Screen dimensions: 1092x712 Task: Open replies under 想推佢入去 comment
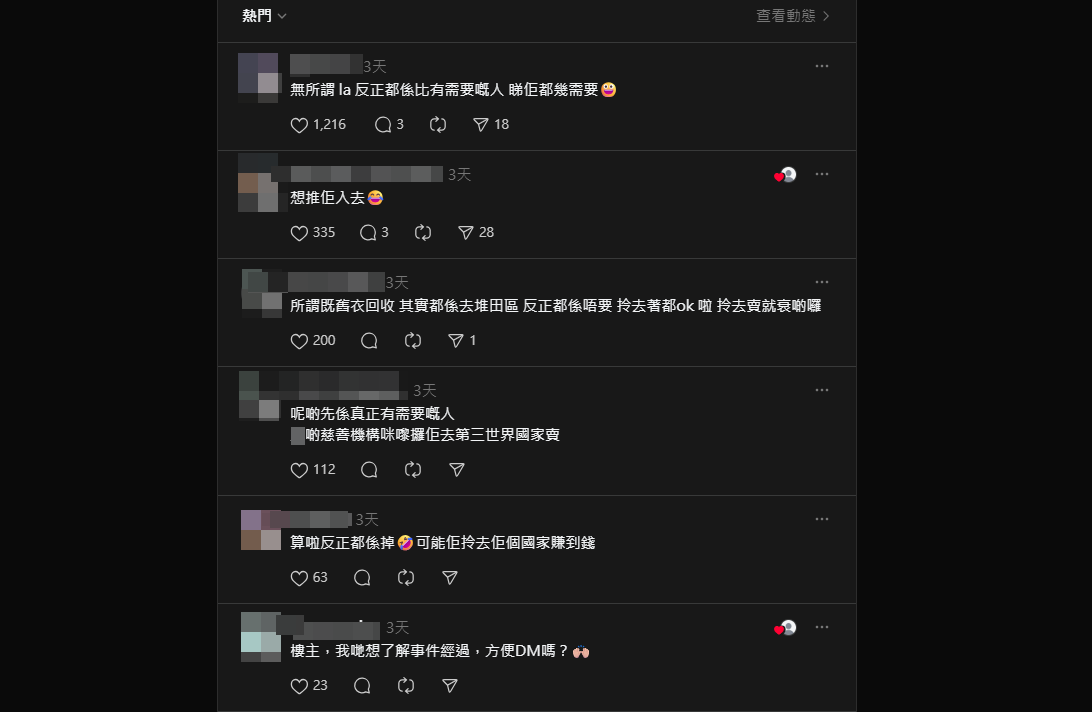pos(368,233)
